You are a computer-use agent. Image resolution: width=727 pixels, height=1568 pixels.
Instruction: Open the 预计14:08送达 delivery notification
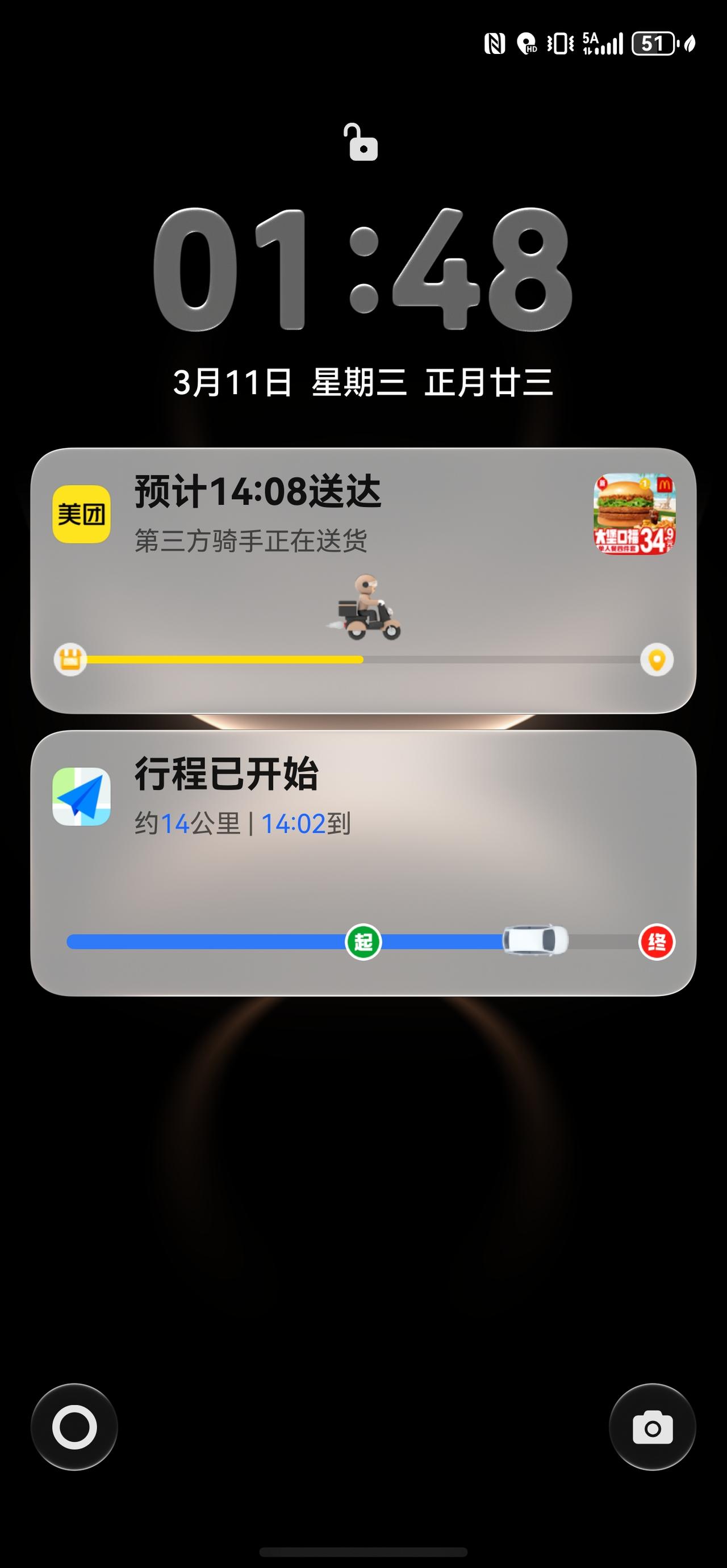coord(256,494)
